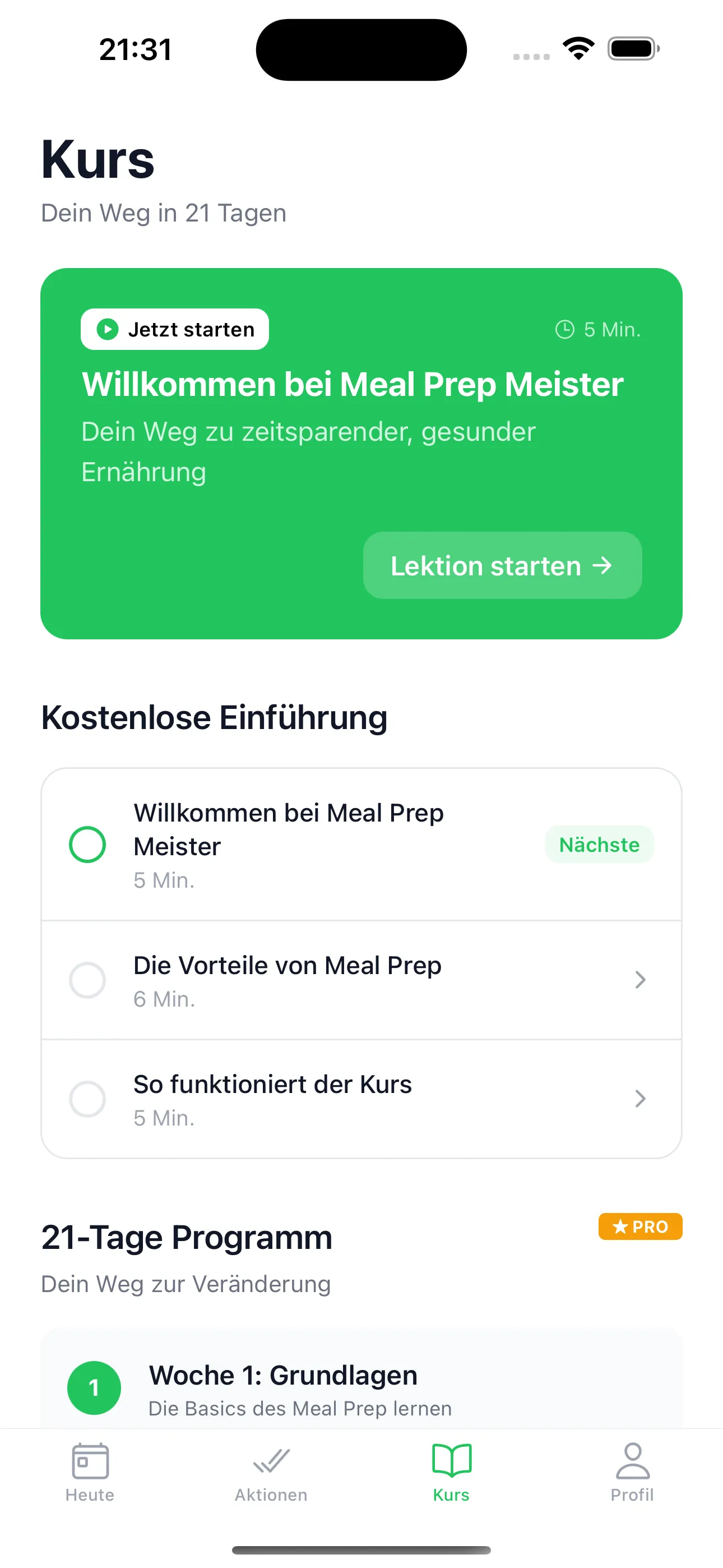Open the Profil person icon
The height and width of the screenshot is (1568, 723).
[x=632, y=1460]
